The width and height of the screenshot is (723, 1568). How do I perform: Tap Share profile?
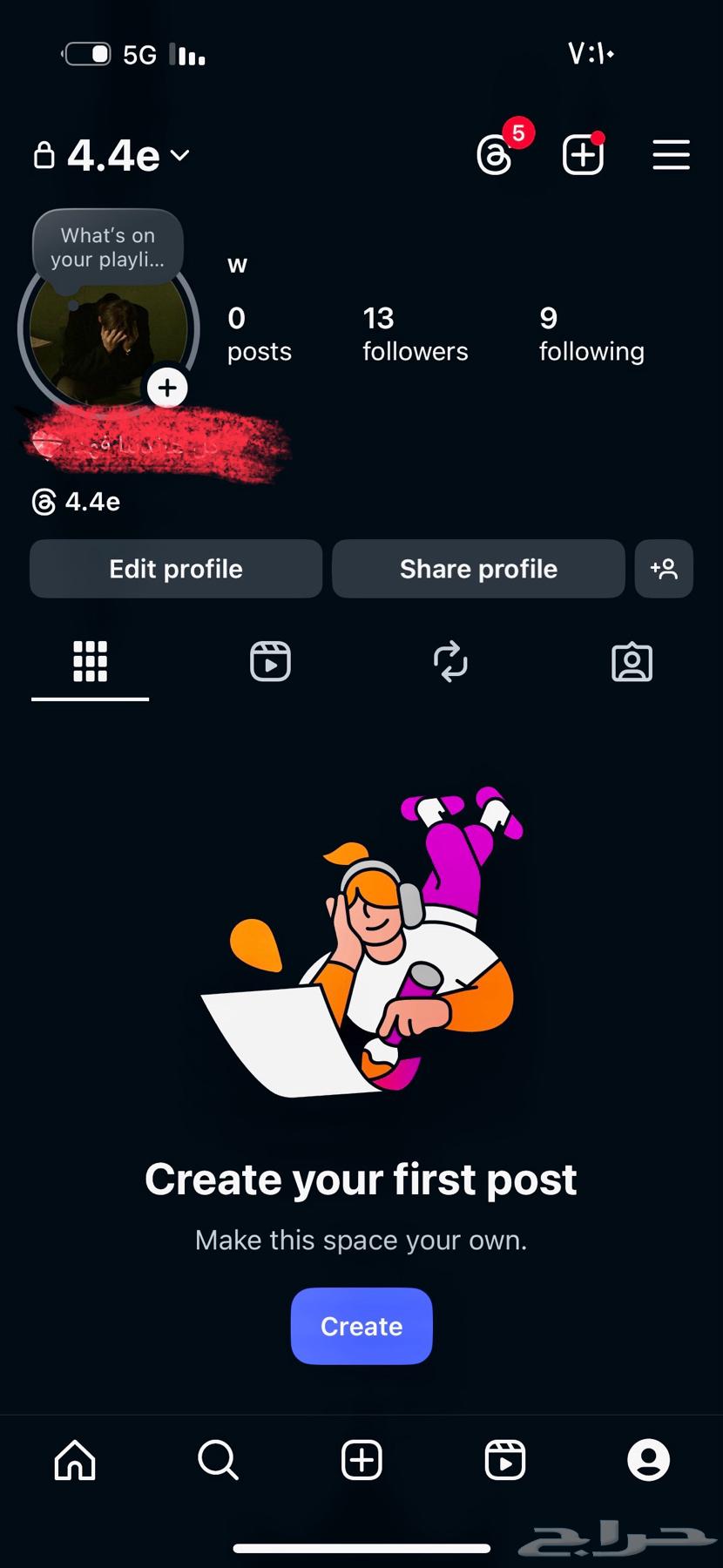(x=478, y=569)
